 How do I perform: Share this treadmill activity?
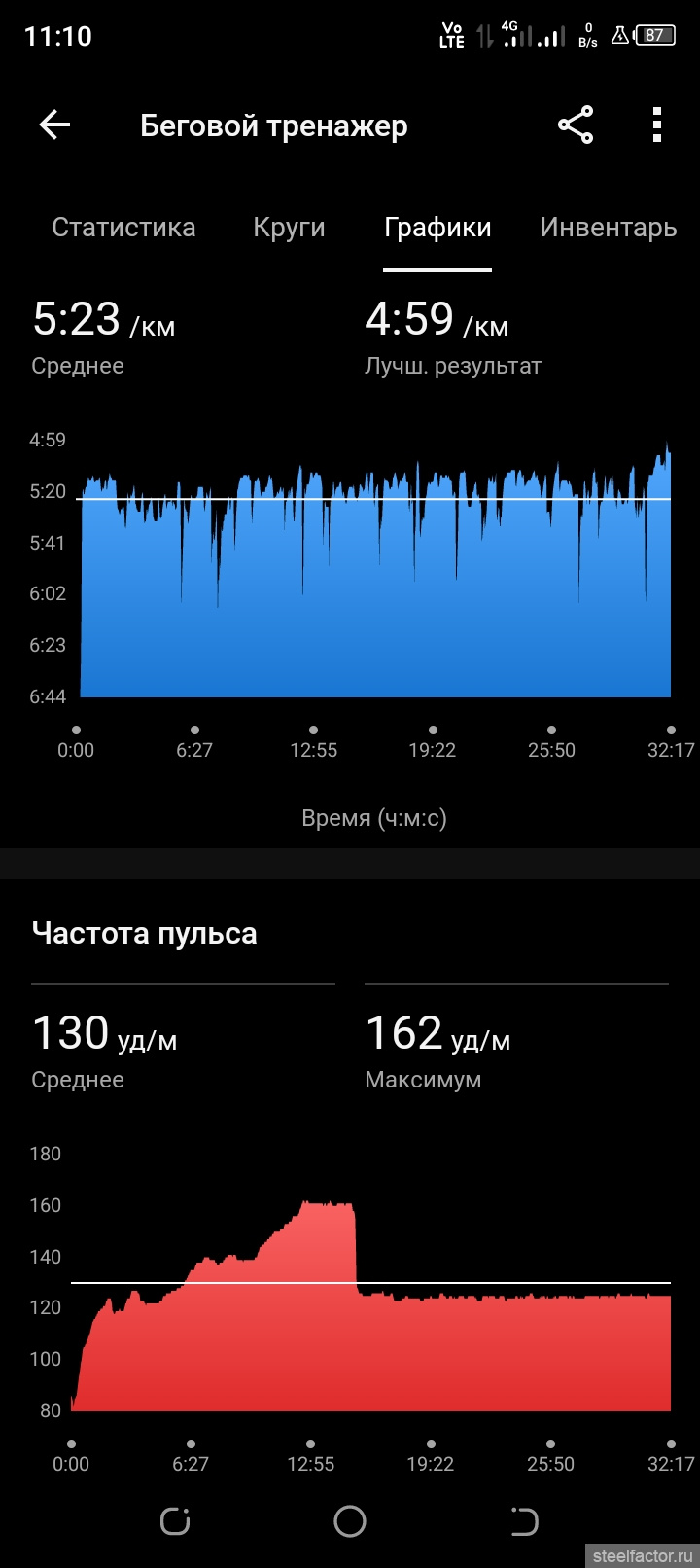click(x=576, y=125)
